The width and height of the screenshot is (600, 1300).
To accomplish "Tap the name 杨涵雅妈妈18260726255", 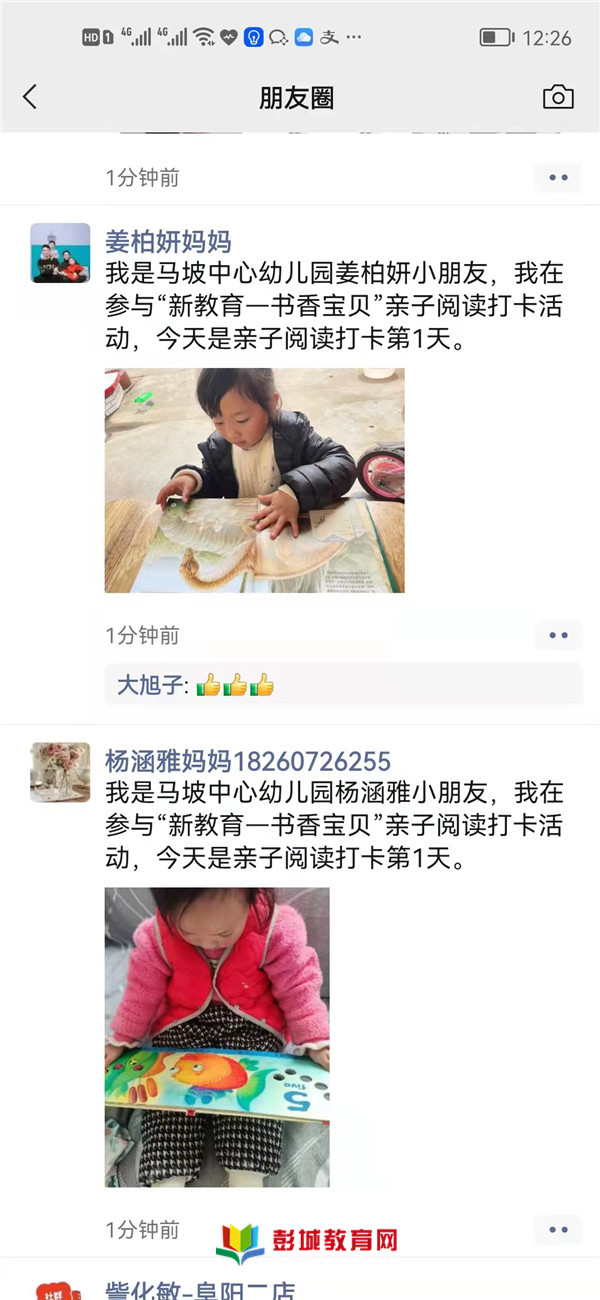I will (x=248, y=761).
